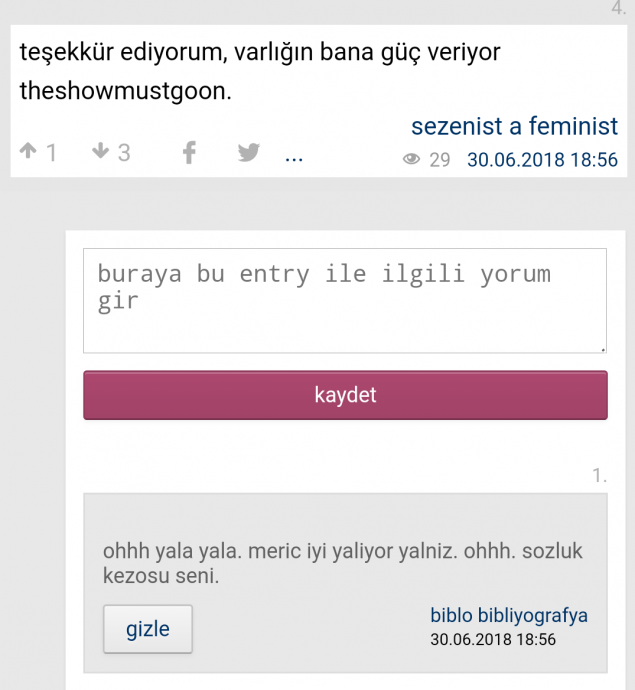This screenshot has width=635, height=690.
Task: Open entry permalink dated 30.06.2018 18:56
Action: coord(542,160)
